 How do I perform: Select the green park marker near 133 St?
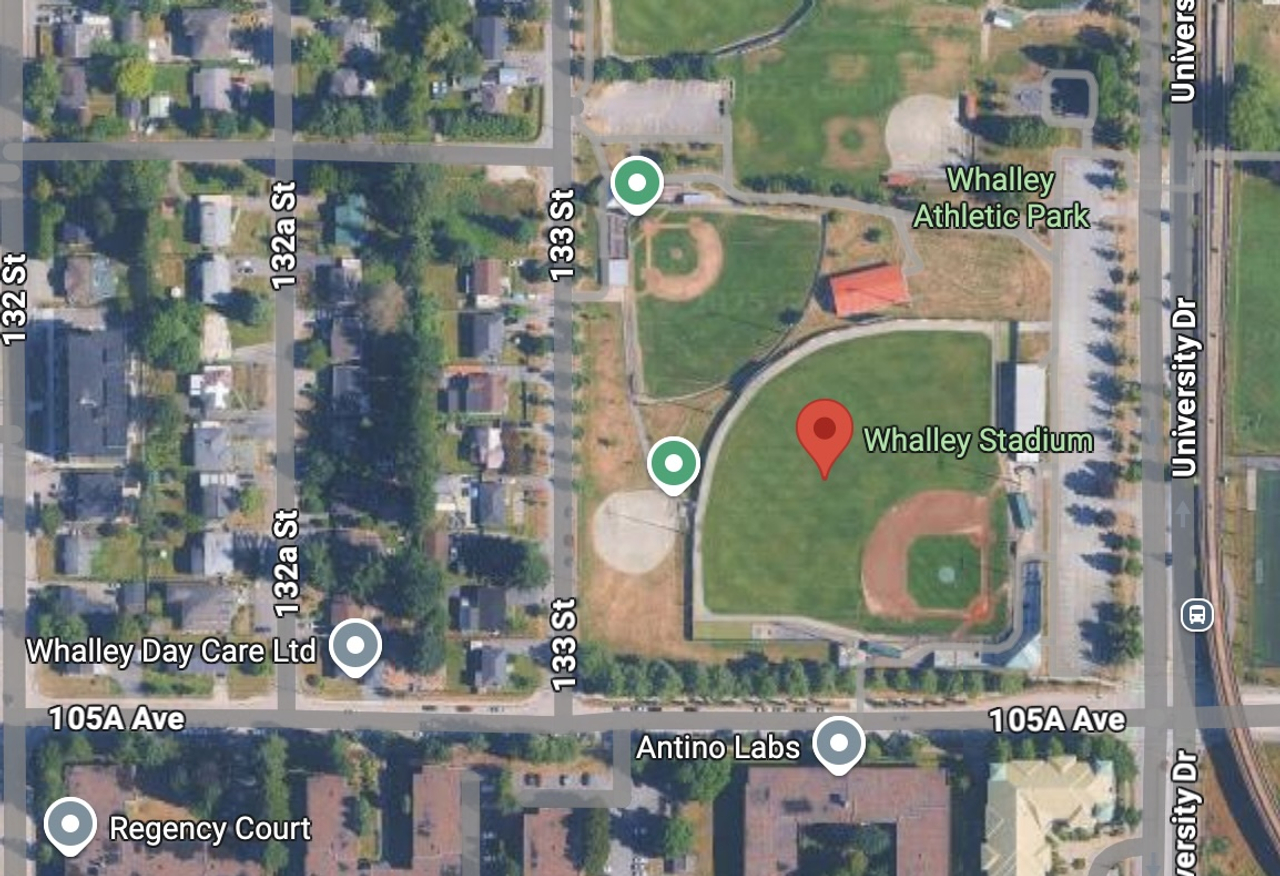click(x=636, y=183)
